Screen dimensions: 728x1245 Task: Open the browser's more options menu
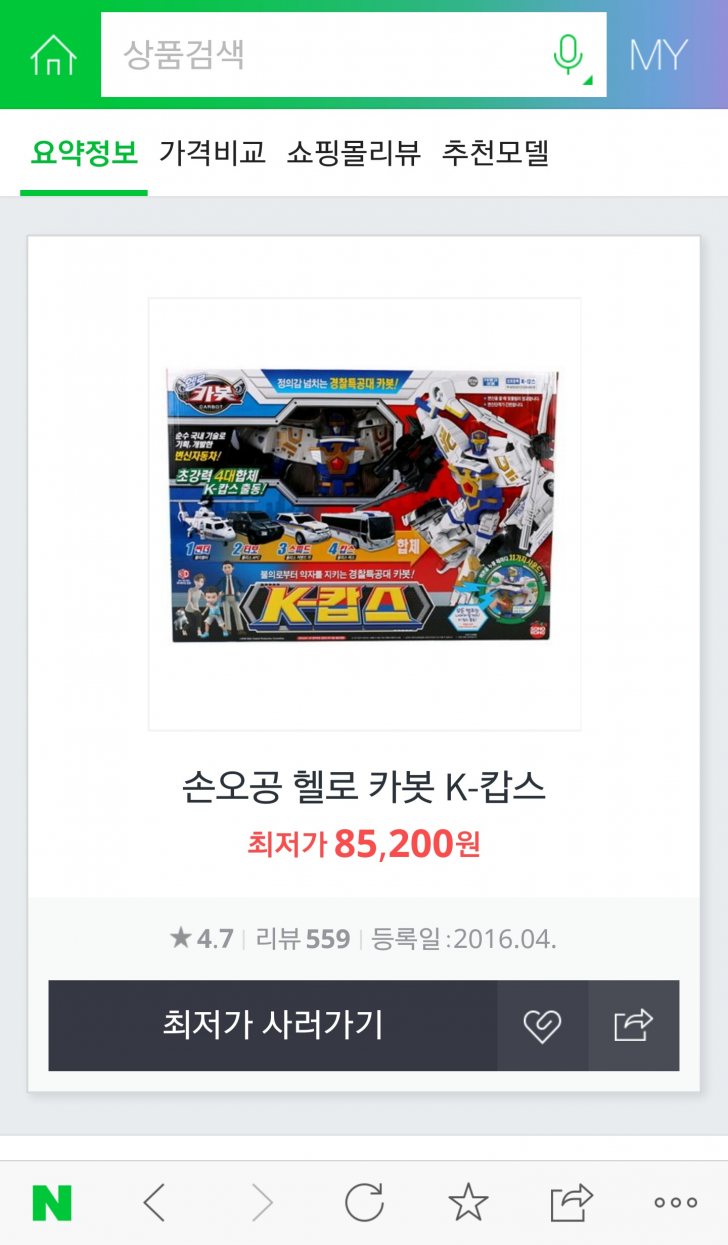click(676, 1203)
